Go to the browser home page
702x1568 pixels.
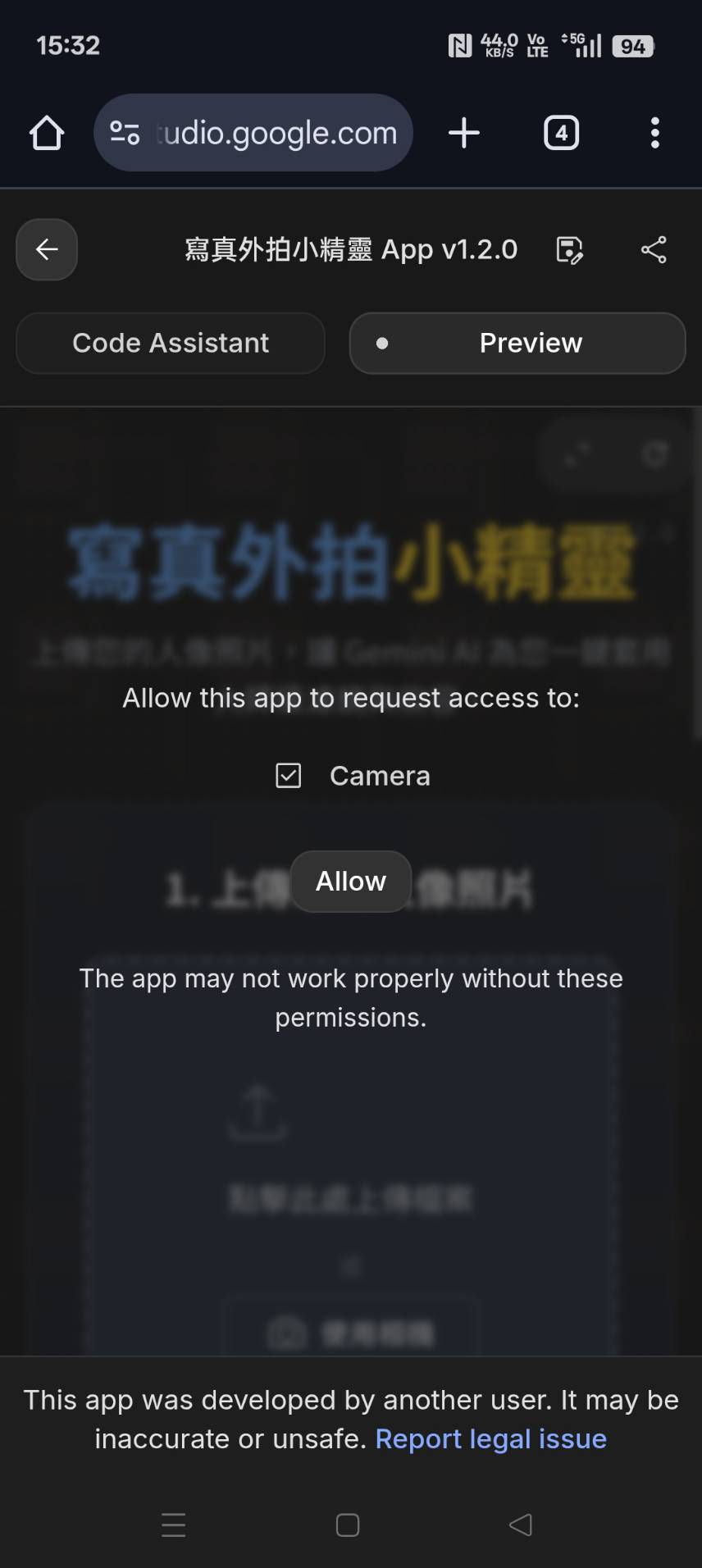(47, 133)
